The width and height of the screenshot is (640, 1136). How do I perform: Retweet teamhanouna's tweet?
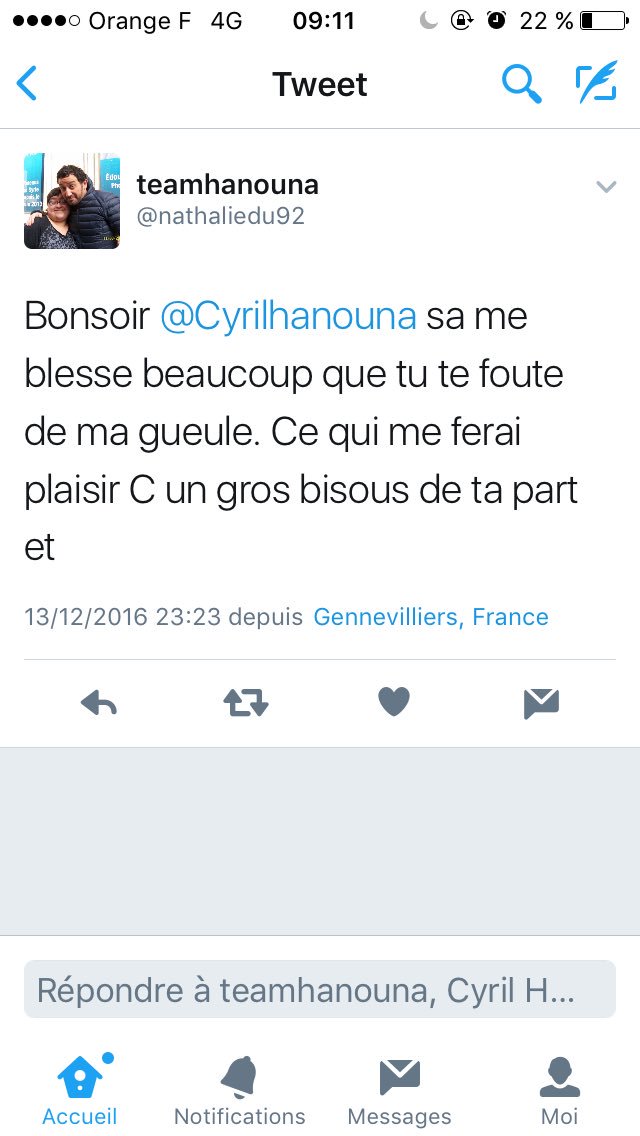coord(246,704)
